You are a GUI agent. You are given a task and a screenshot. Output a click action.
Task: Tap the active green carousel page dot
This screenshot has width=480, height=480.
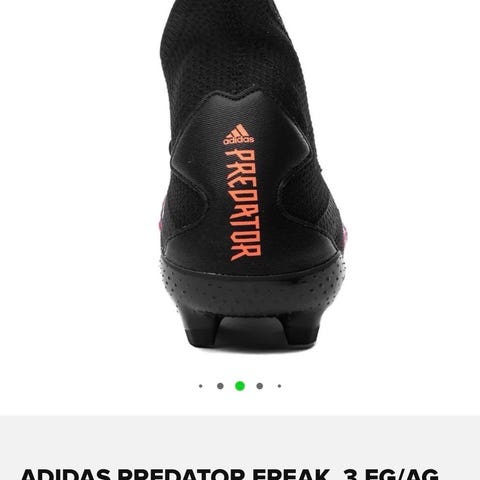point(240,386)
